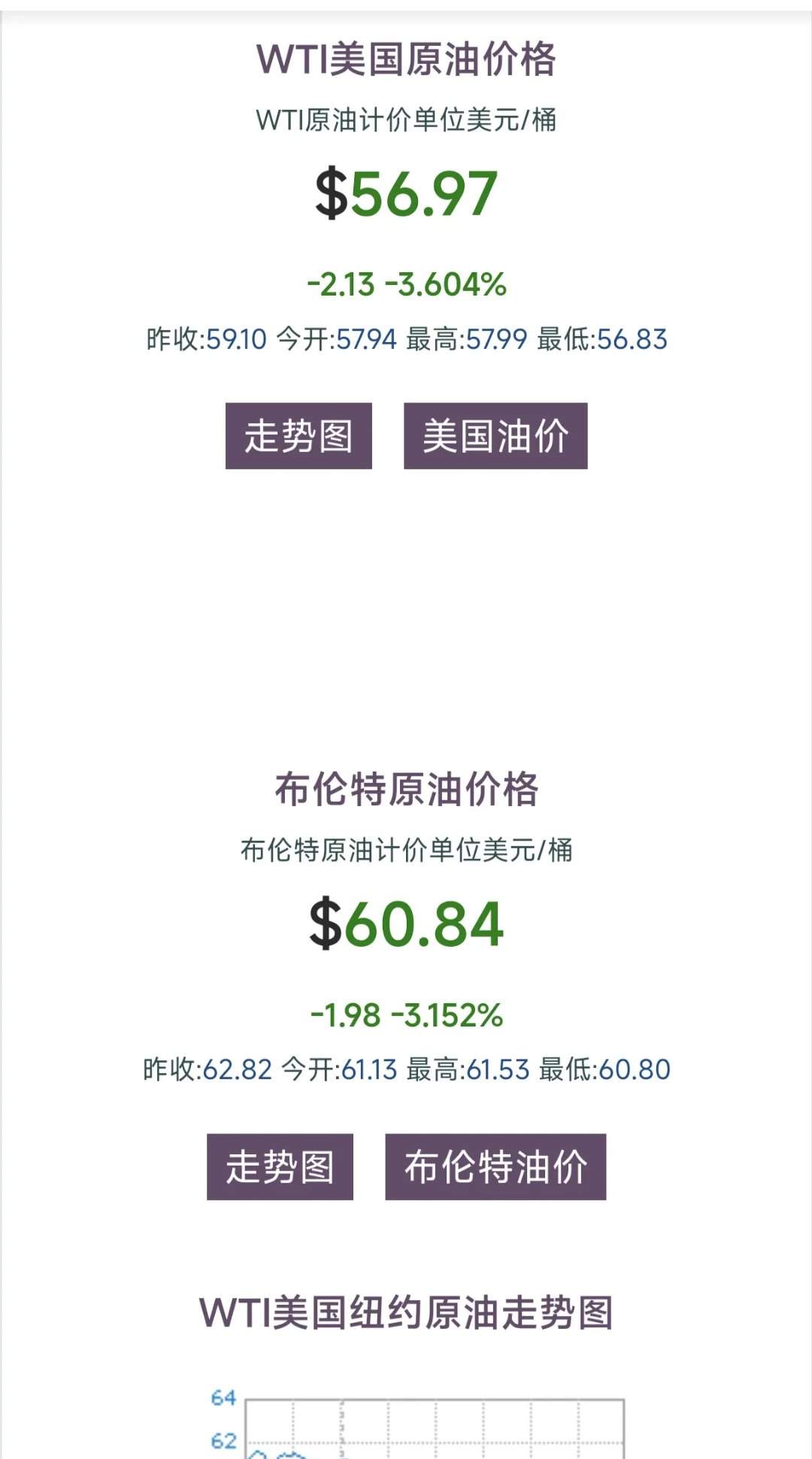Click the WTI 最高:57.99 value
Image resolution: width=812 pixels, height=1459 pixels.
pos(465,340)
